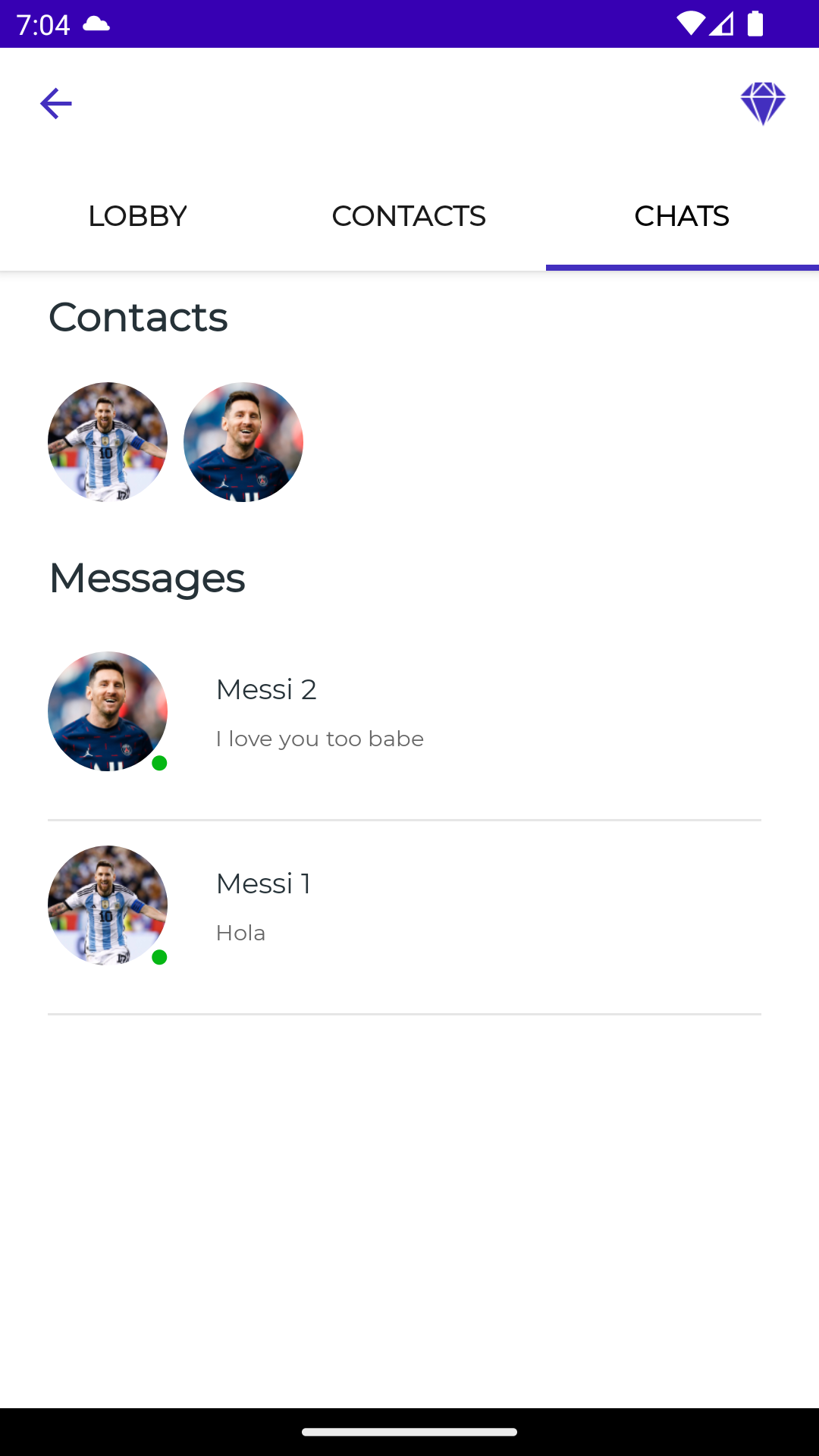Switch to the CONTACTS tab
This screenshot has height=1456, width=819.
[x=409, y=215]
